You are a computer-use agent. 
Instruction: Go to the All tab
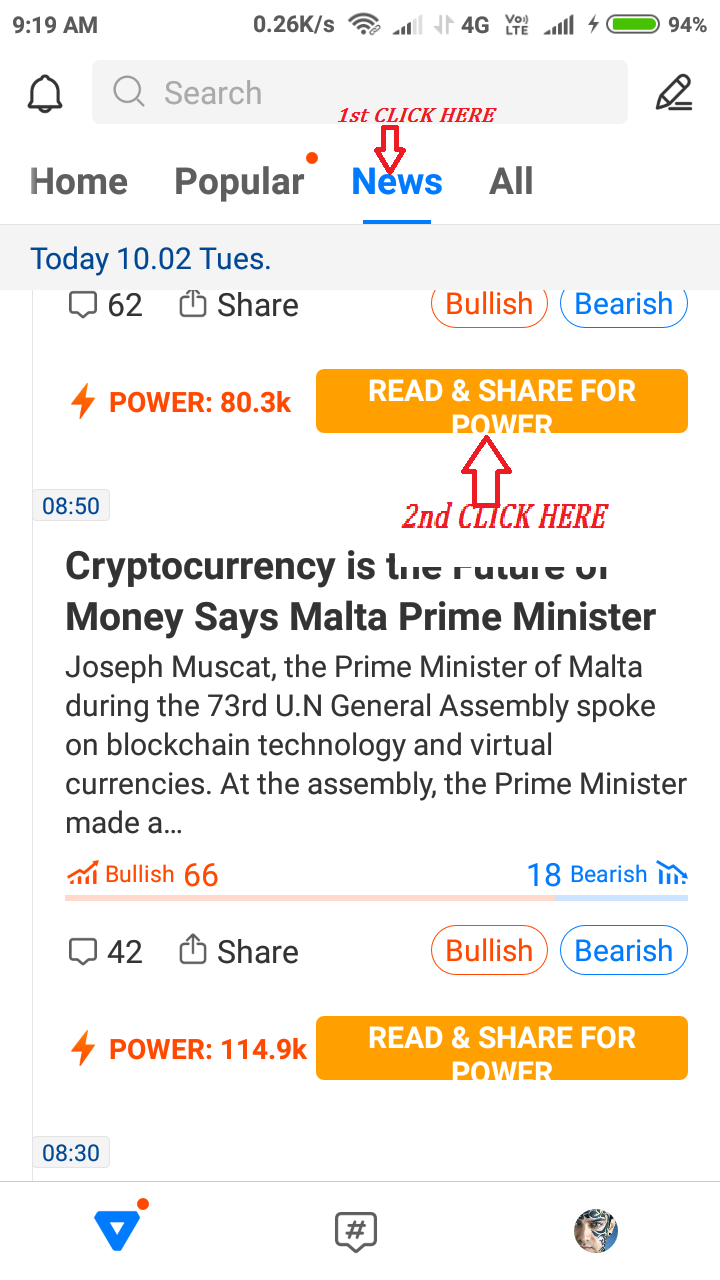click(511, 181)
